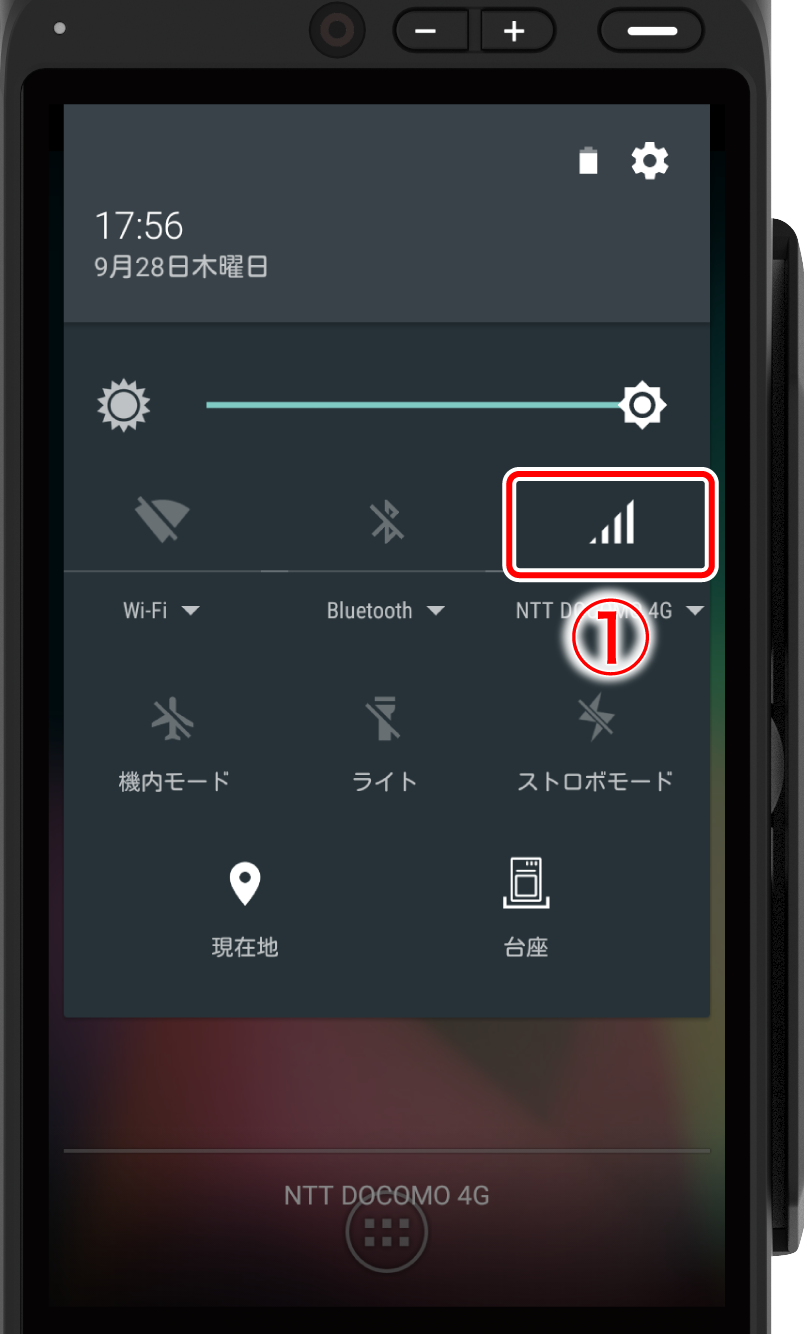Toggle the 現在地 location tile
This screenshot has height=1334, width=804.
click(245, 905)
